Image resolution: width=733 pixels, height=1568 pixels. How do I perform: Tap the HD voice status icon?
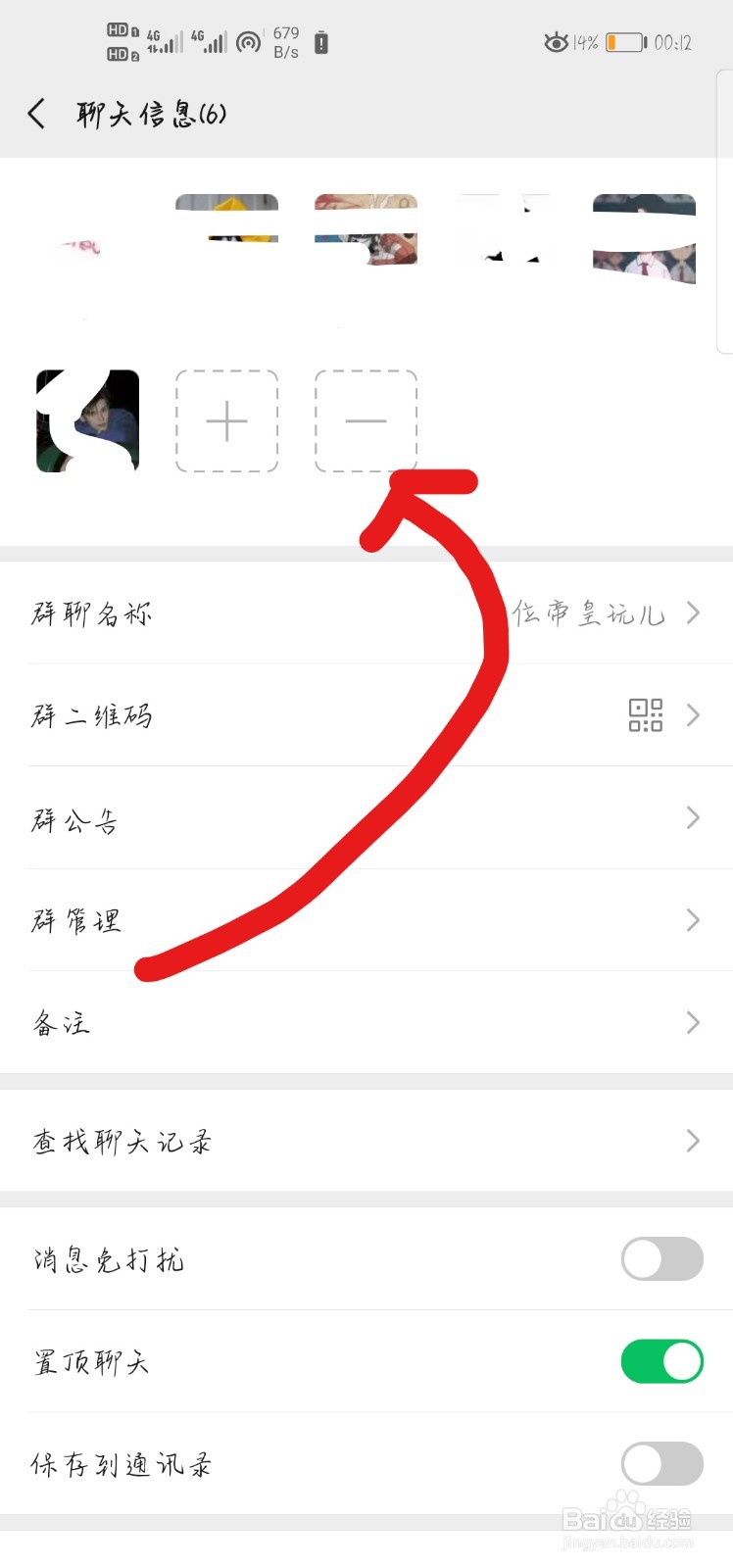pos(119,39)
